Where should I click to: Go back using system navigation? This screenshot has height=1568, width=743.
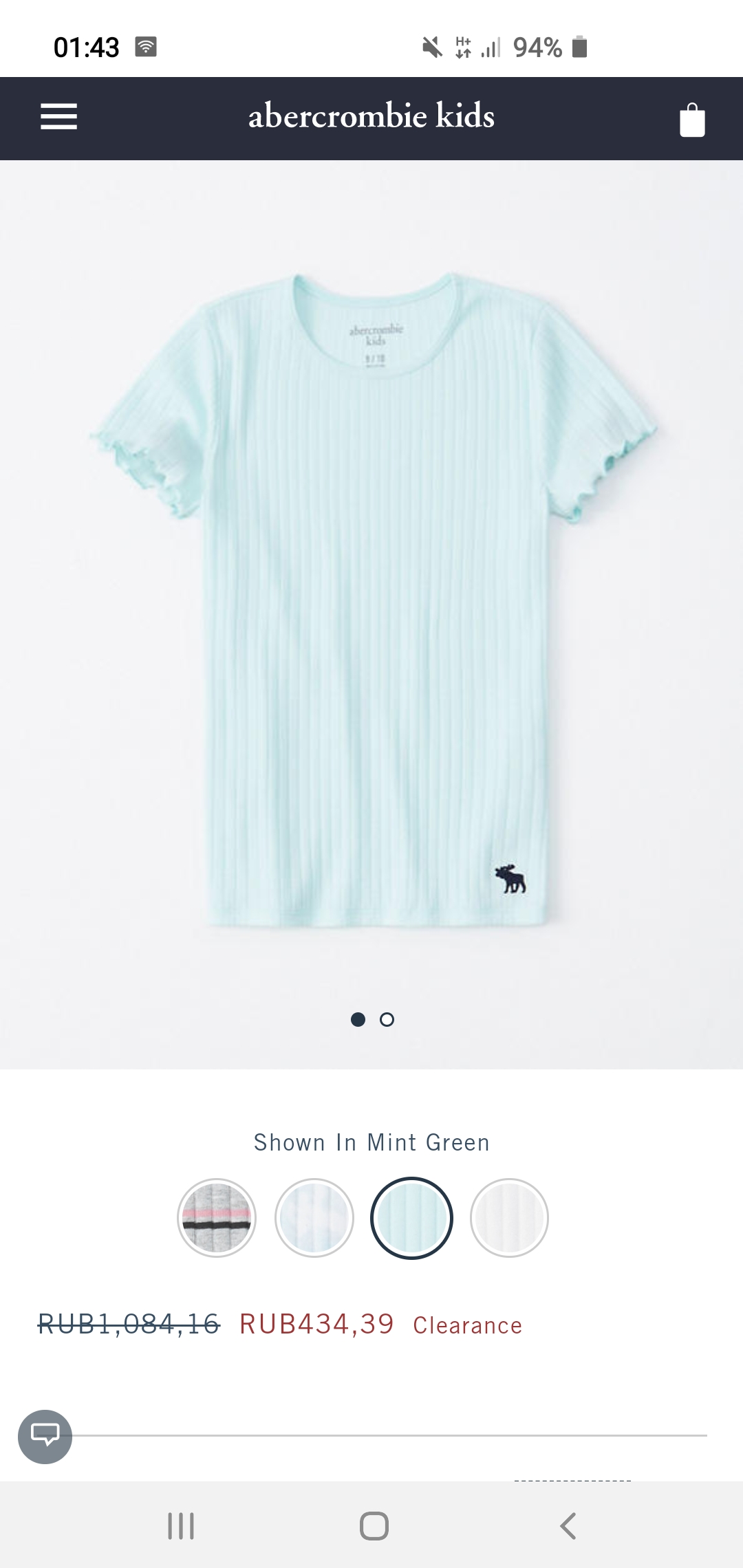568,1525
